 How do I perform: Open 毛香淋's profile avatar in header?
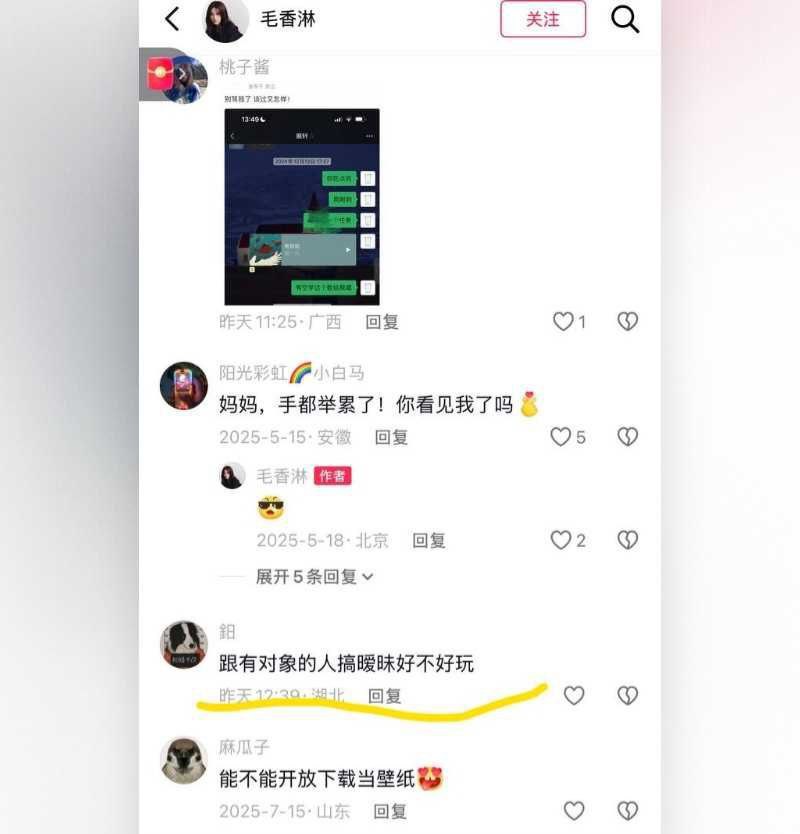point(225,19)
